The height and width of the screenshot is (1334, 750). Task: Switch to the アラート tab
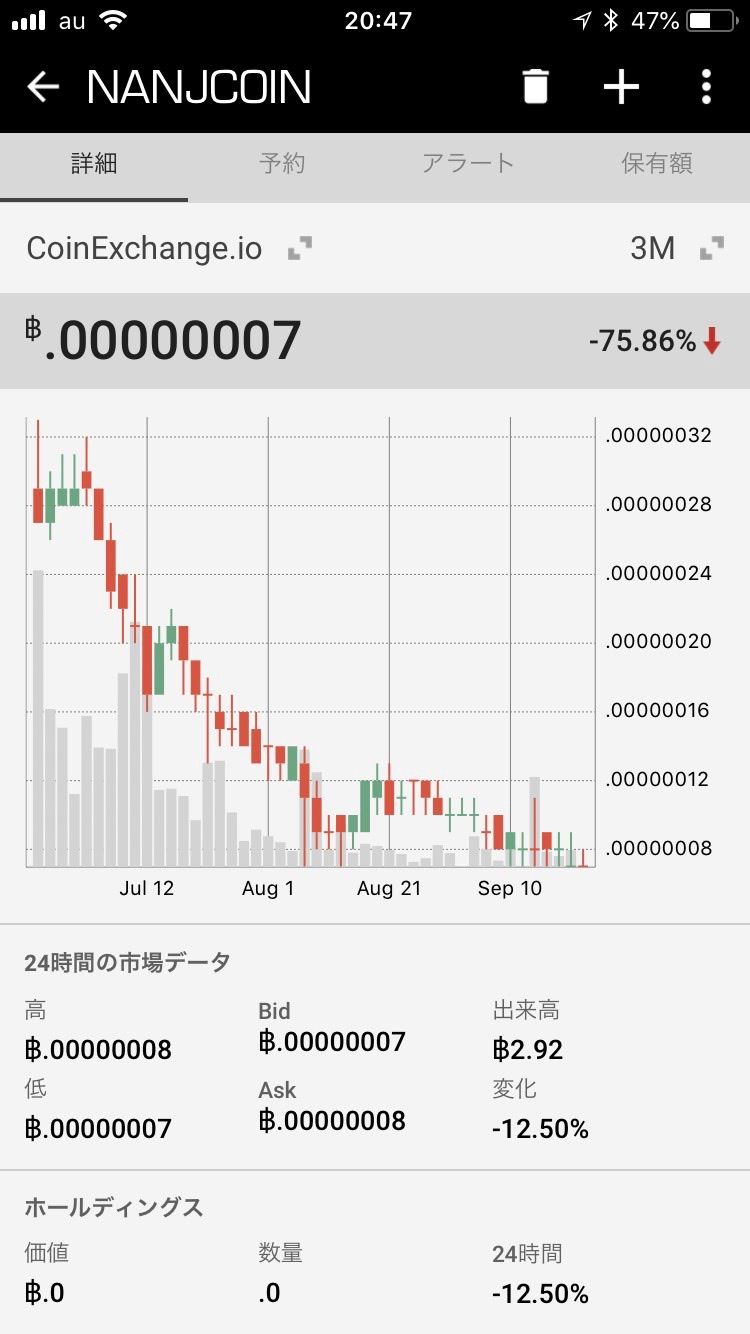point(468,164)
